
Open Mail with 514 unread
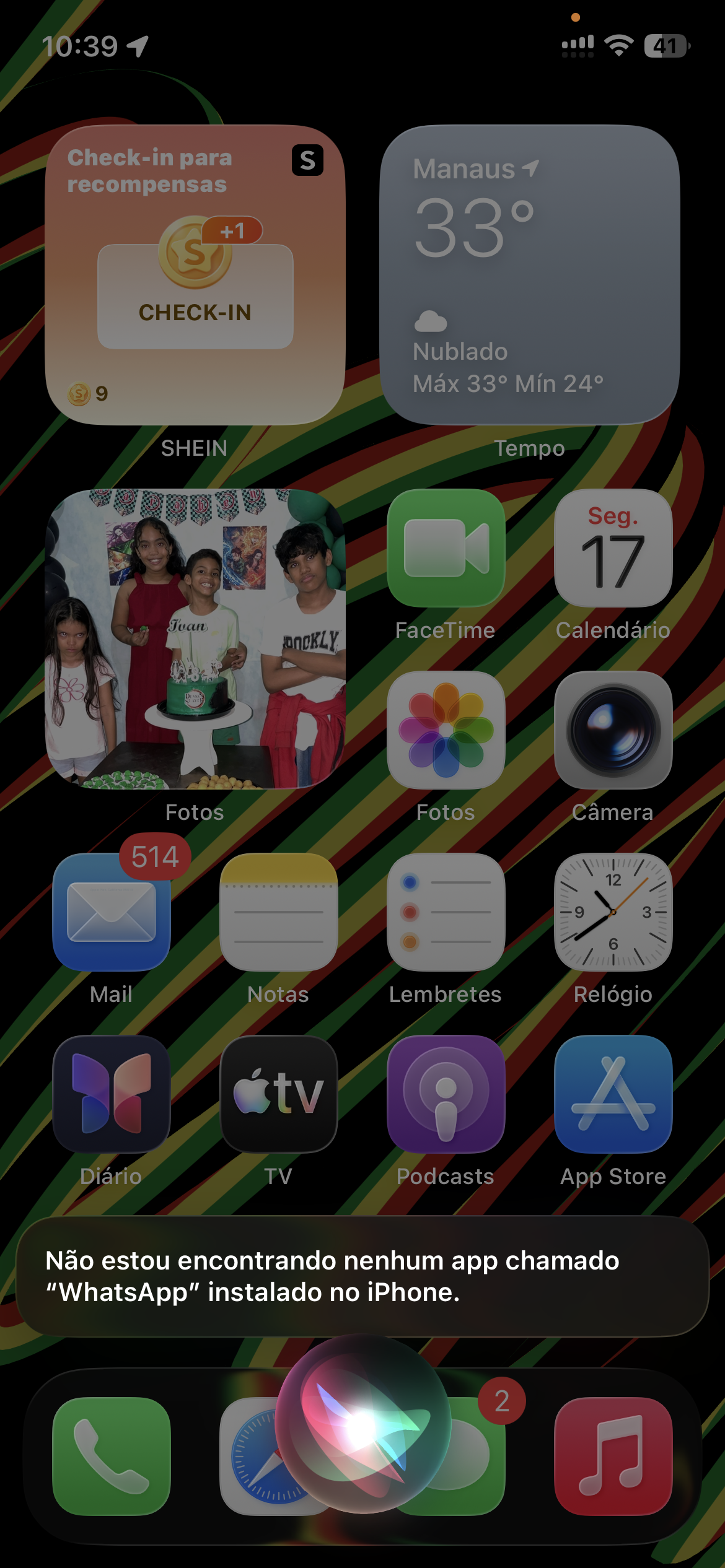click(x=112, y=912)
